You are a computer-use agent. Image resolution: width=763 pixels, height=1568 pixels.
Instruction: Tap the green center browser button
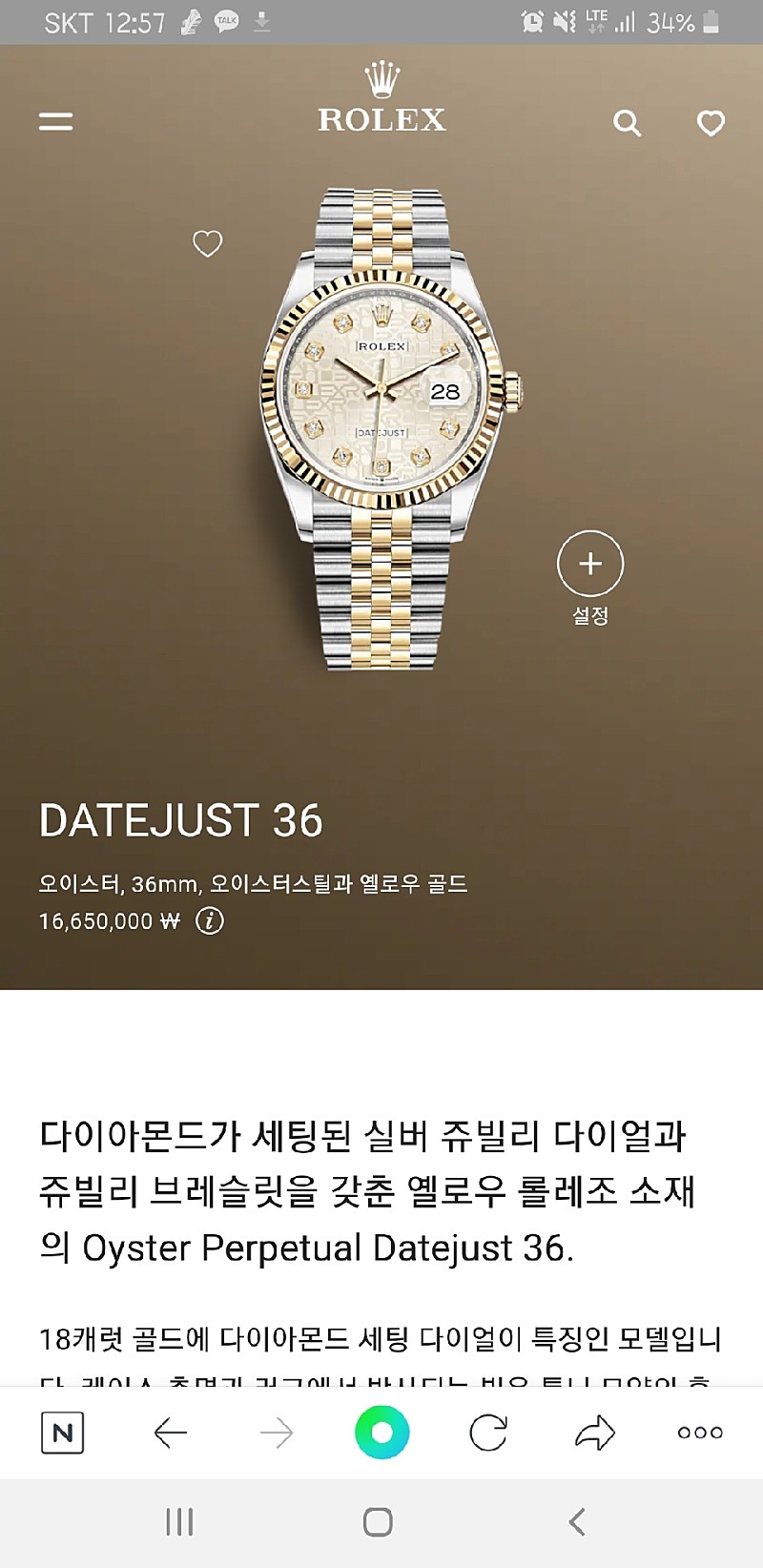coord(381,1433)
